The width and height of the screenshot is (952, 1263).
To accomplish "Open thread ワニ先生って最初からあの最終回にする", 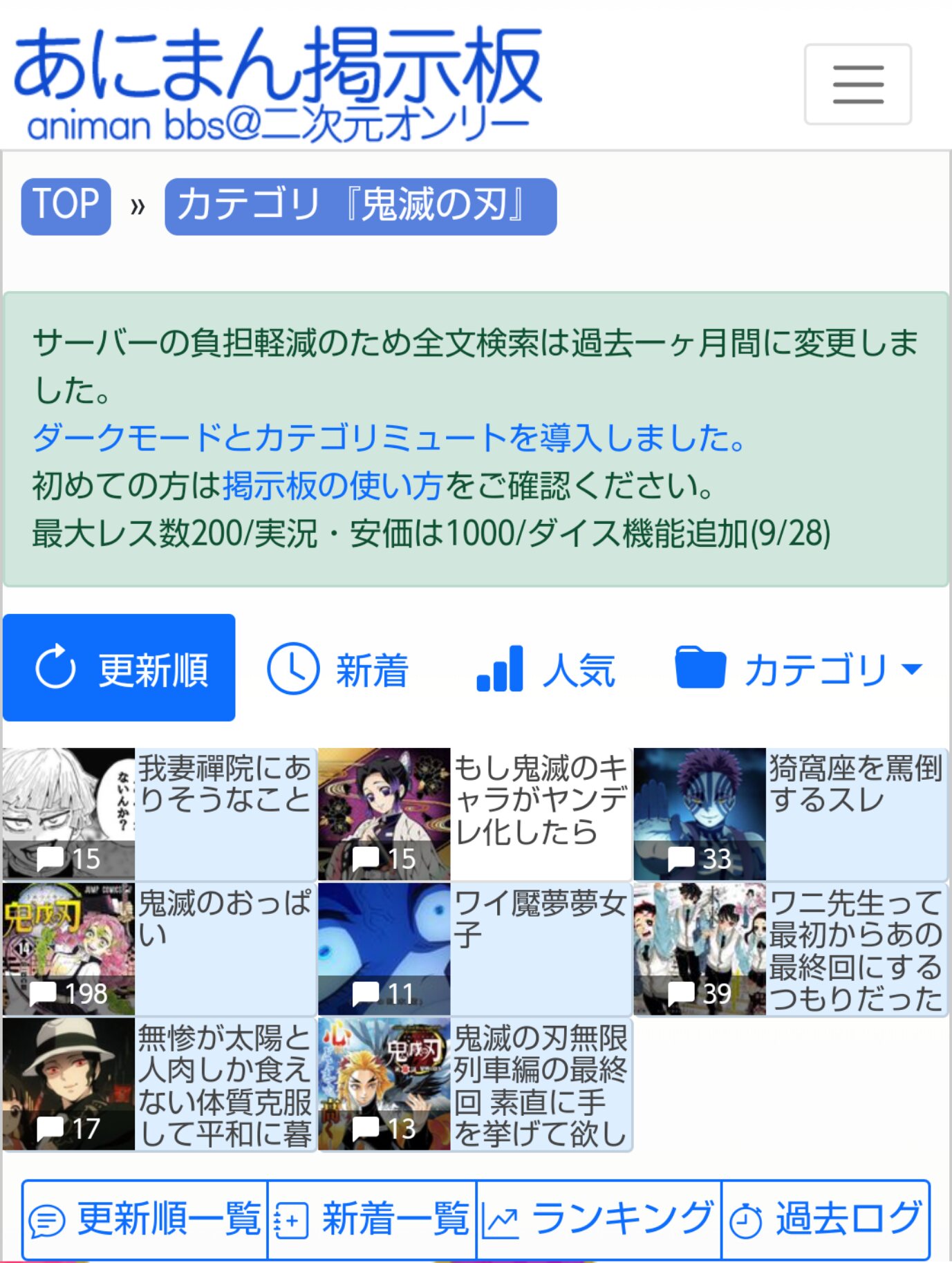I will 791,948.
